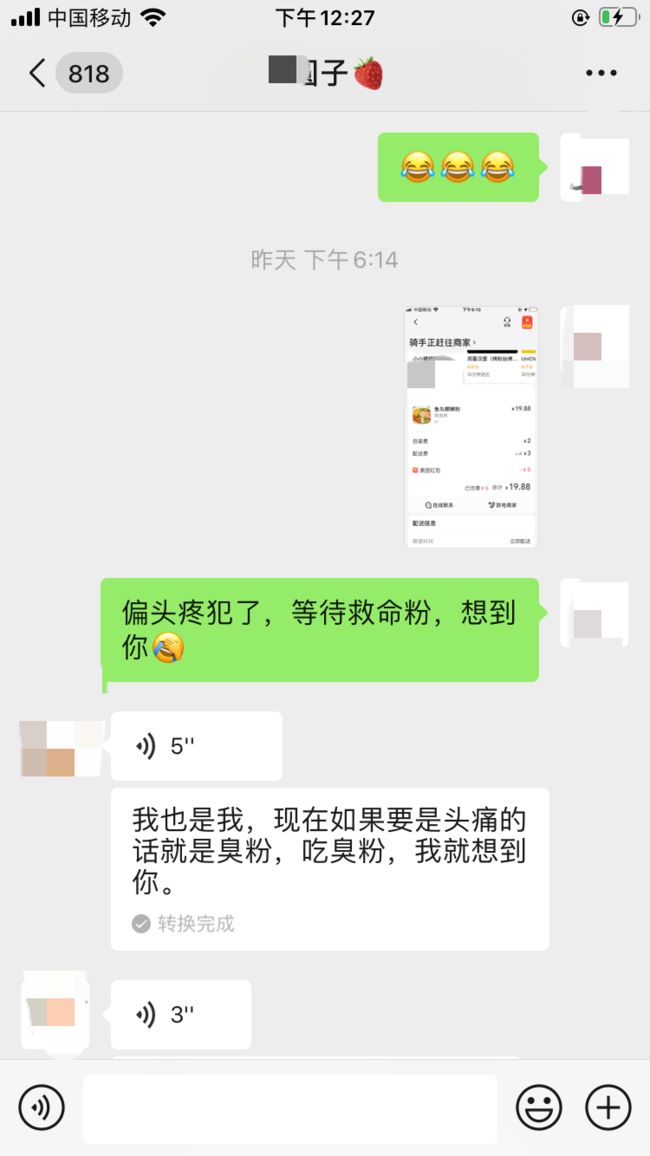The height and width of the screenshot is (1156, 650).
Task: Play the 3-second voice message
Action: (181, 1014)
